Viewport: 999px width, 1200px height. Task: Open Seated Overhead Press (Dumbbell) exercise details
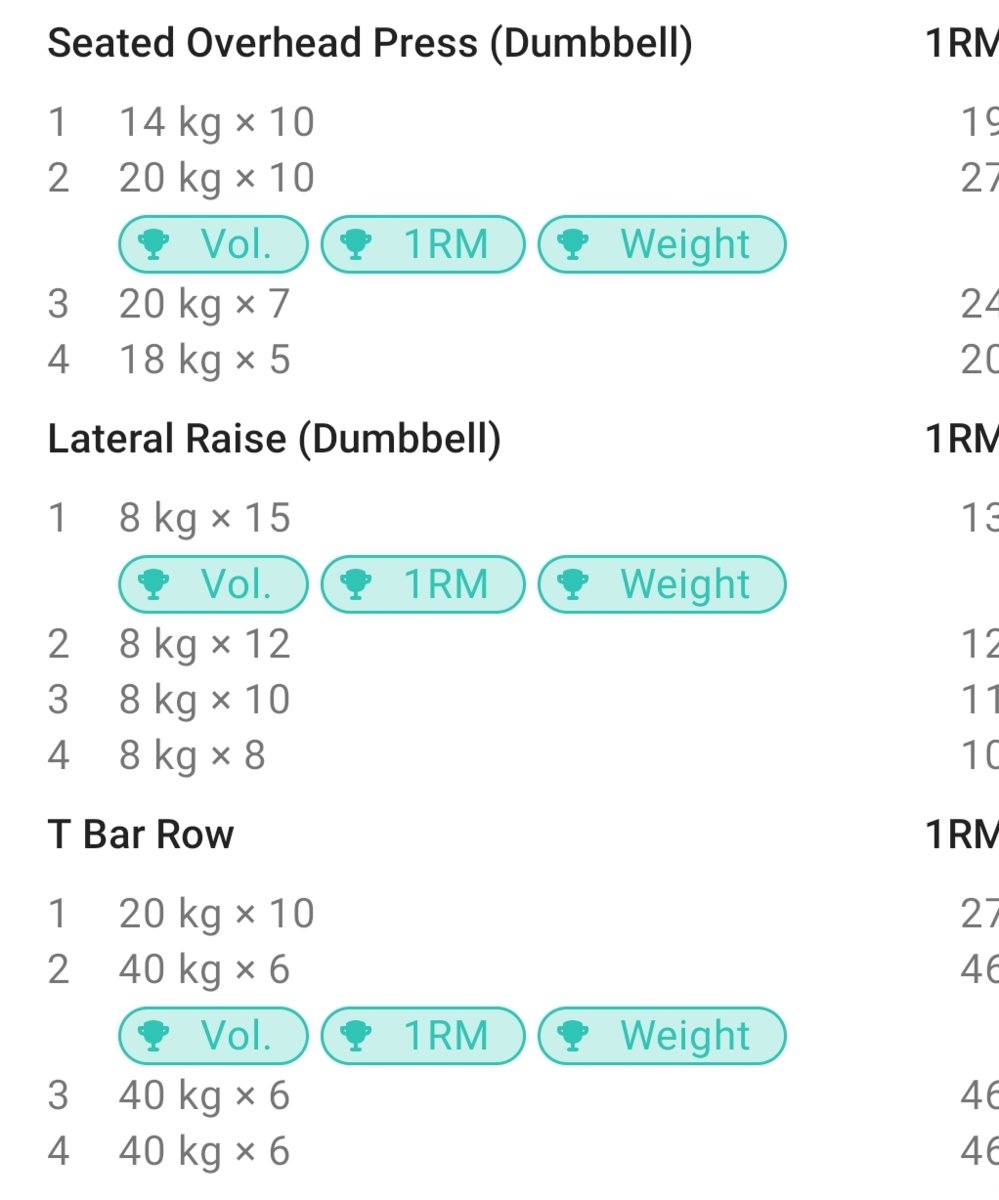tap(370, 44)
